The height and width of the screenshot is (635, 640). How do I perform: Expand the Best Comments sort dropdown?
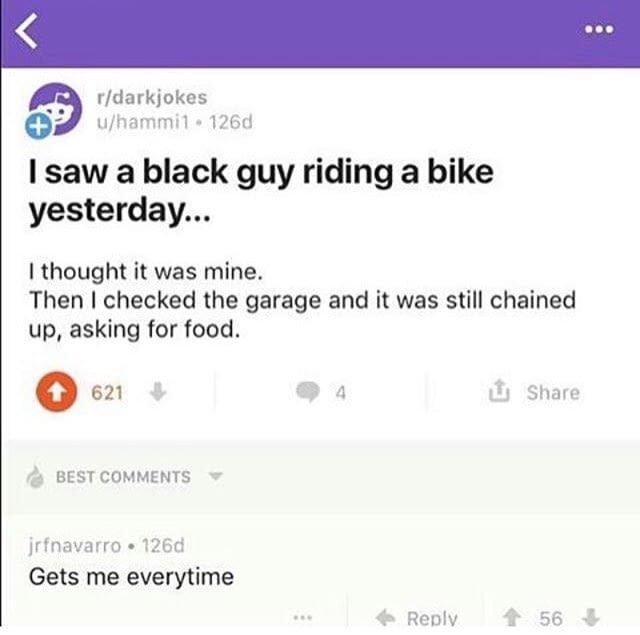pos(214,476)
